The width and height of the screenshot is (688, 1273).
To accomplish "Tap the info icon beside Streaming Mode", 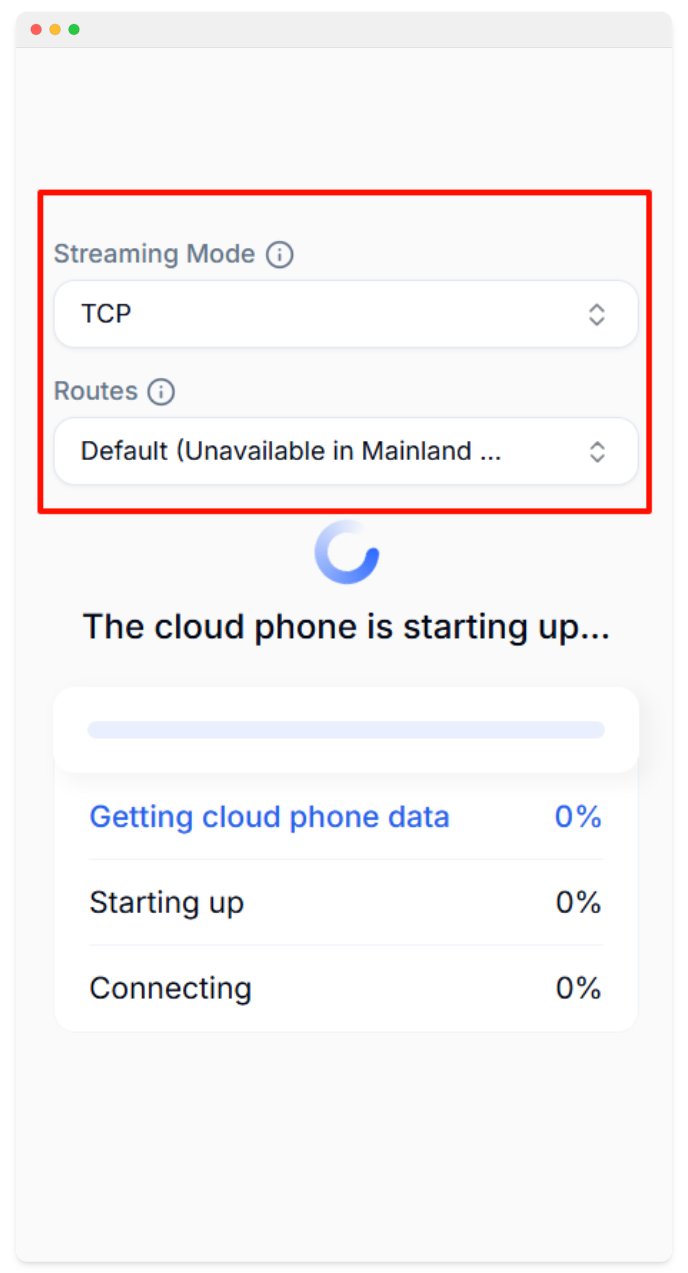I will (x=280, y=255).
